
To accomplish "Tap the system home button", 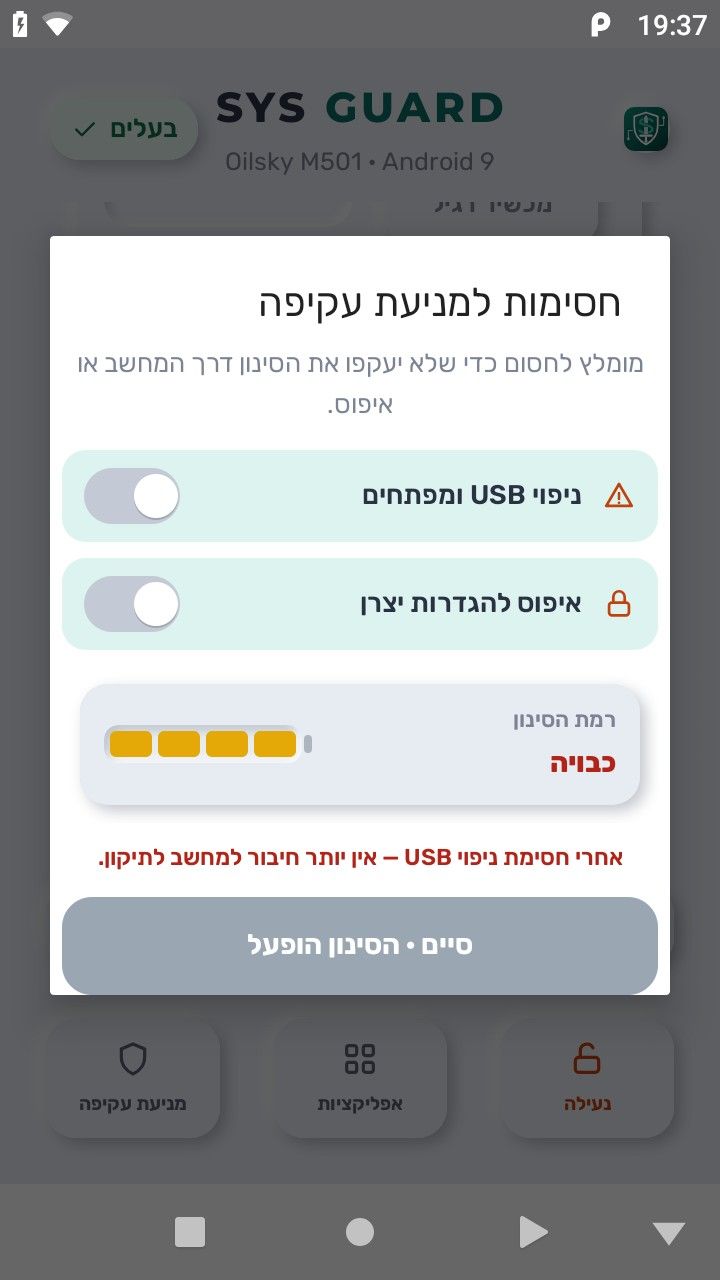I will click(360, 1232).
